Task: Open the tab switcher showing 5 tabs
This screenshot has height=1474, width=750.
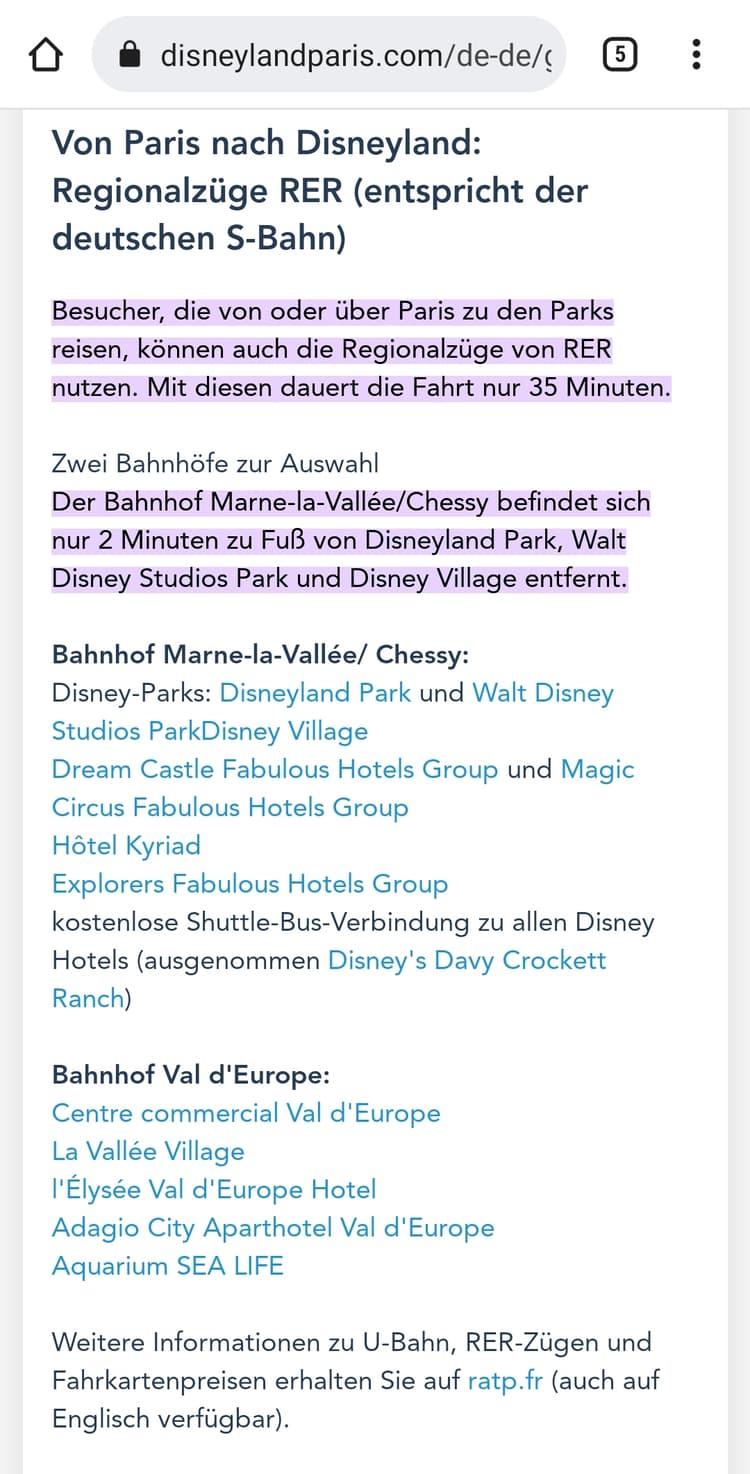Action: tap(619, 54)
